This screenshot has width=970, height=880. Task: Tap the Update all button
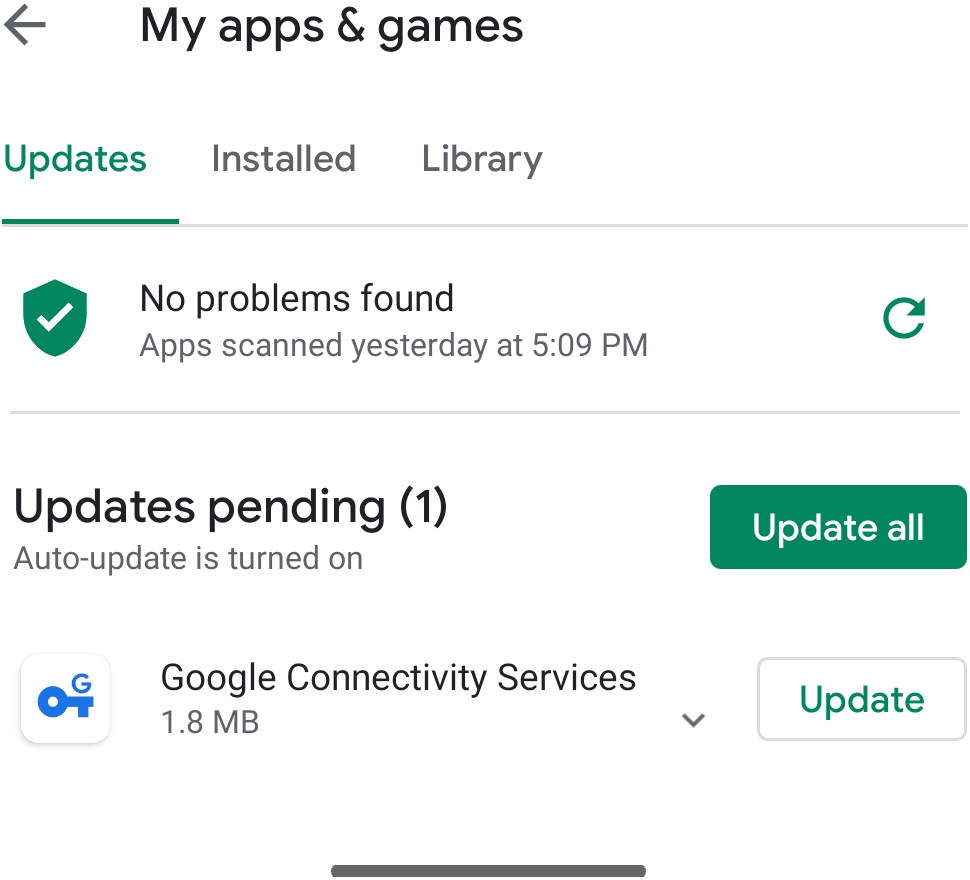pyautogui.click(x=838, y=527)
